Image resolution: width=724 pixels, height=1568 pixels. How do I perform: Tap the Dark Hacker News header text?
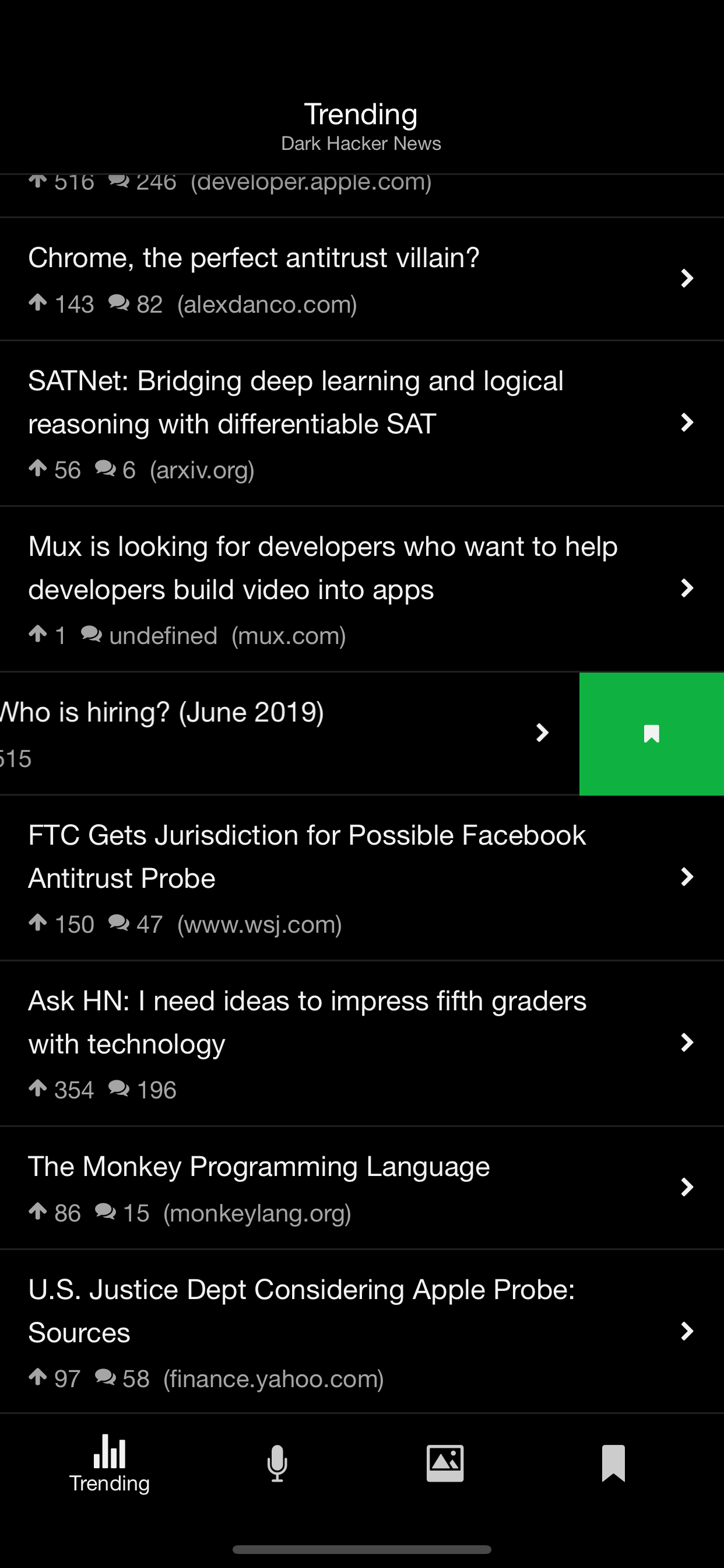point(361,143)
